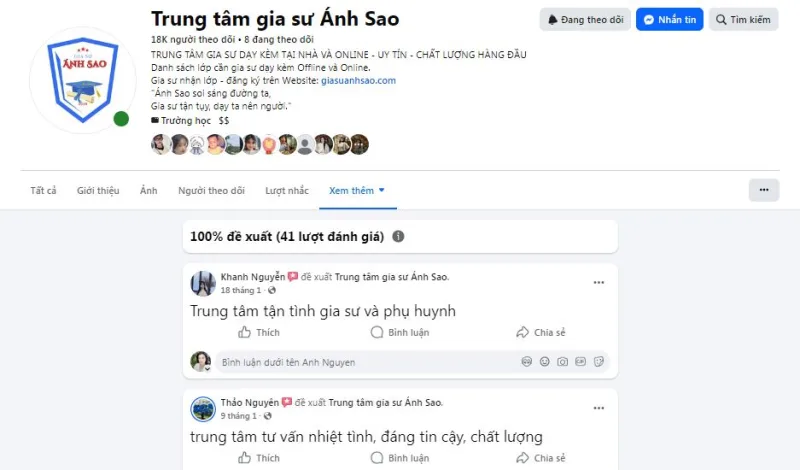This screenshot has height=470, width=800.
Task: Switch to the Ảnh tab
Action: [x=148, y=190]
